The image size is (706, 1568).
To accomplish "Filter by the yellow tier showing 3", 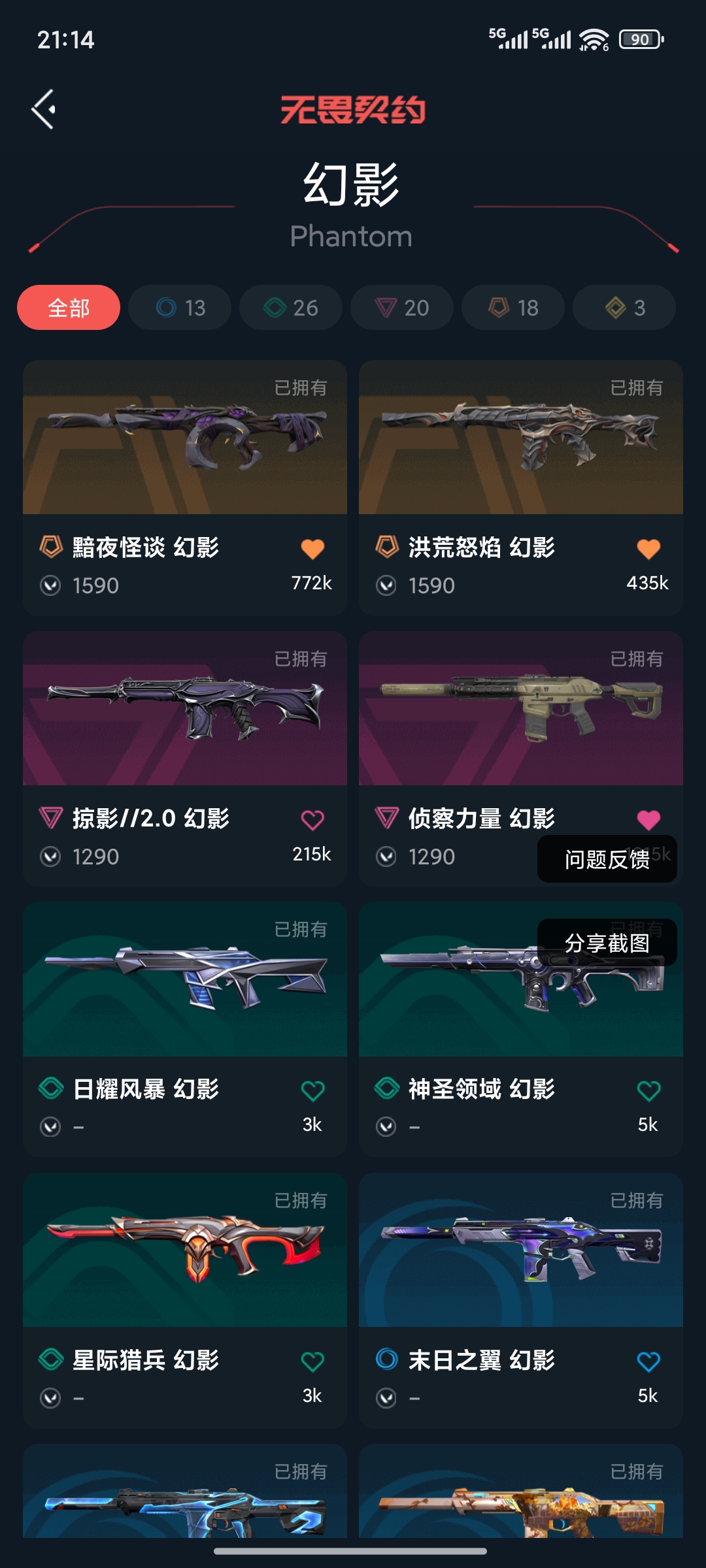I will point(624,307).
